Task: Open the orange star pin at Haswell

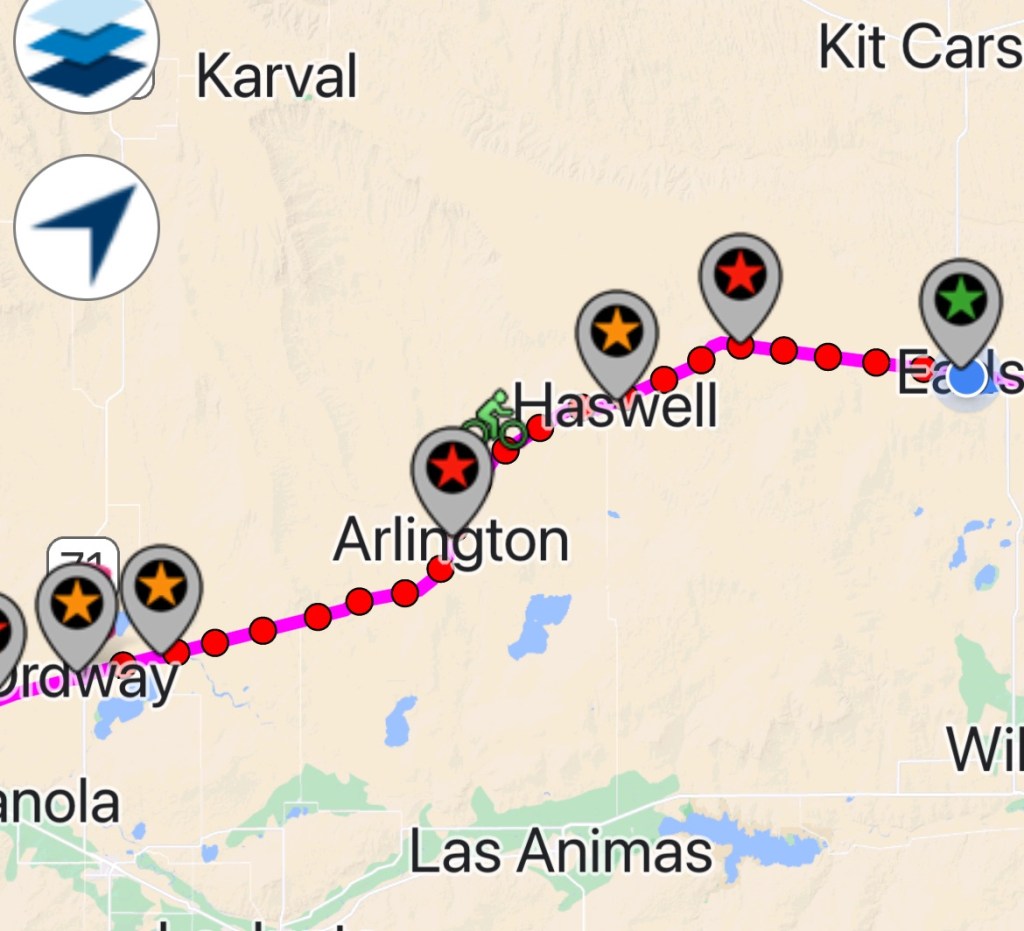Action: pyautogui.click(x=617, y=331)
